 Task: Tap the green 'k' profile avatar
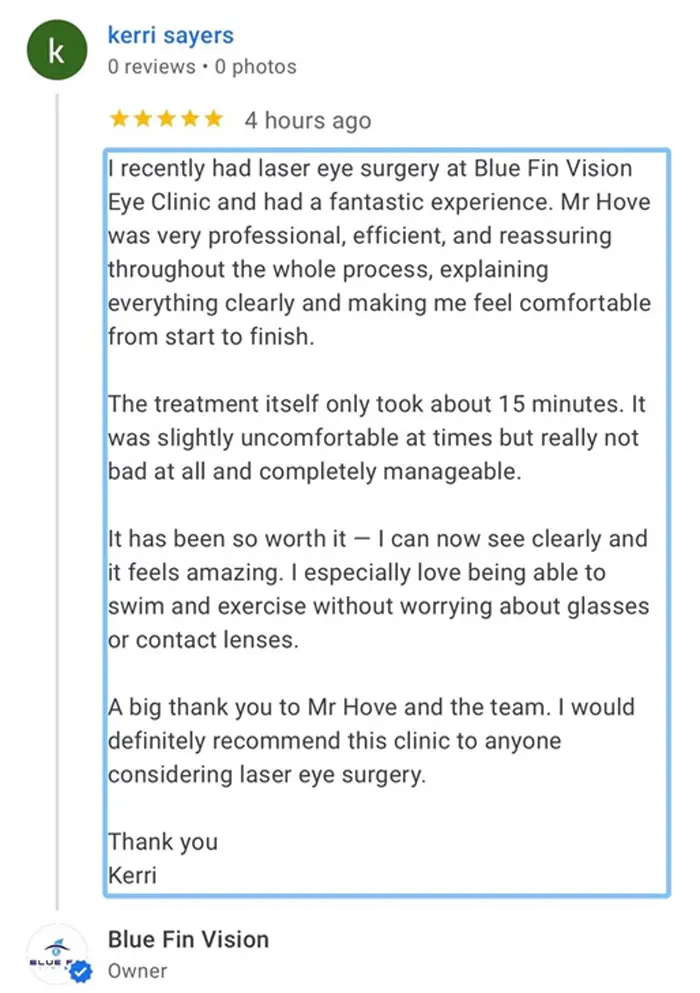[56, 52]
